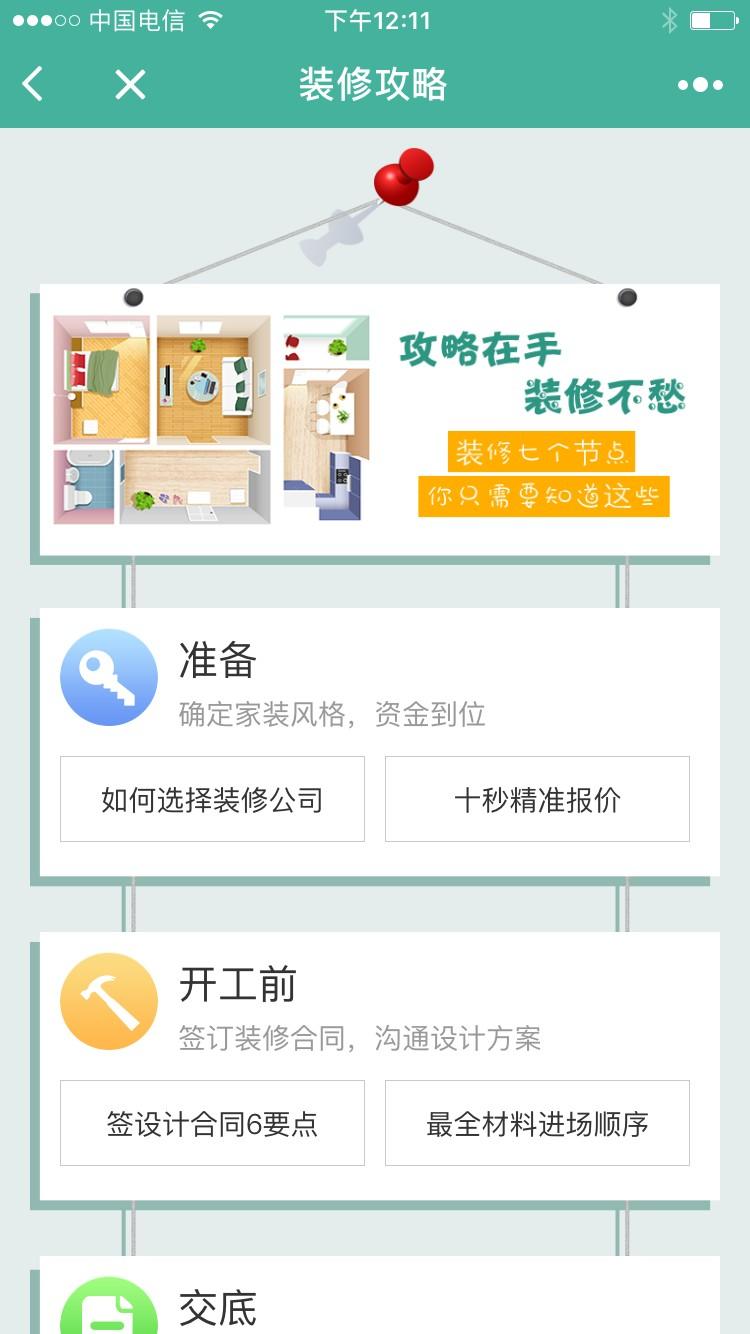Go back using the top-left arrow
The width and height of the screenshot is (750, 1334).
33,85
